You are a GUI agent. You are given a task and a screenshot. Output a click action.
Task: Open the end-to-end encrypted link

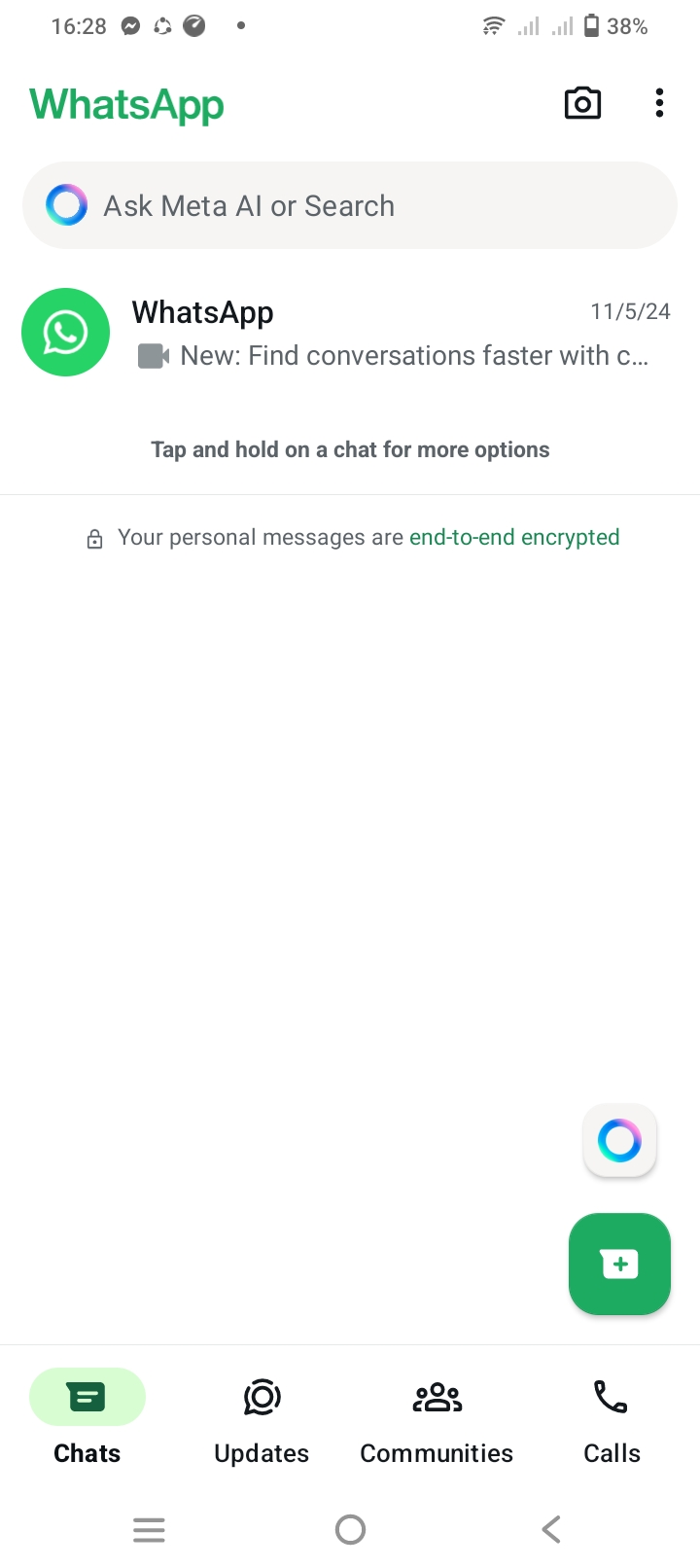coord(514,537)
